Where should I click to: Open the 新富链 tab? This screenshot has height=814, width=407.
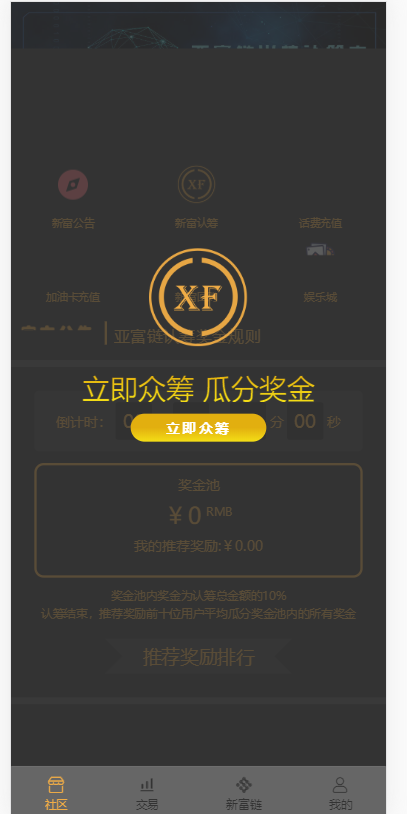(243, 794)
